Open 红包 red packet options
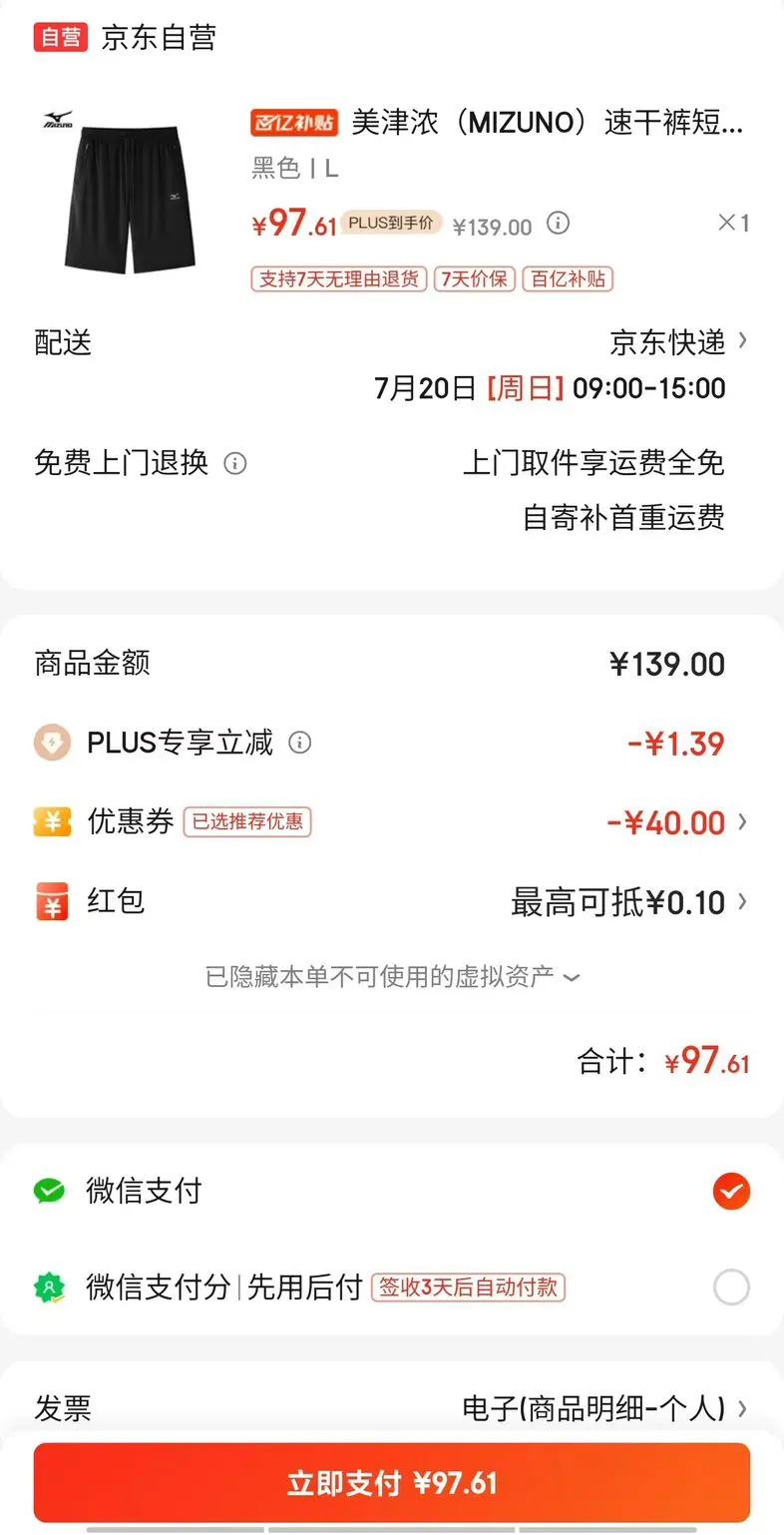 point(628,902)
